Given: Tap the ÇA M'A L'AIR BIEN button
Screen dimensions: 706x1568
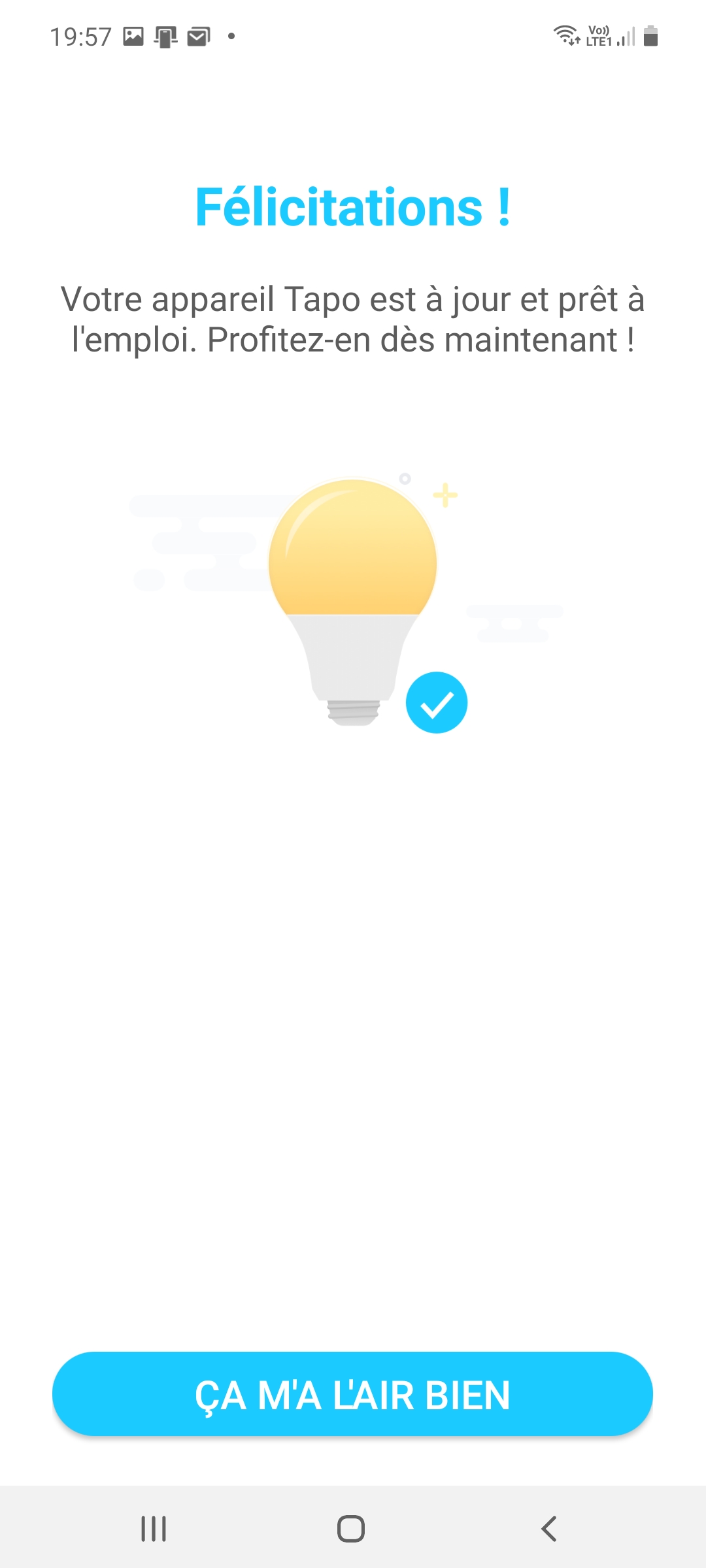Looking at the screenshot, I should [352, 1394].
